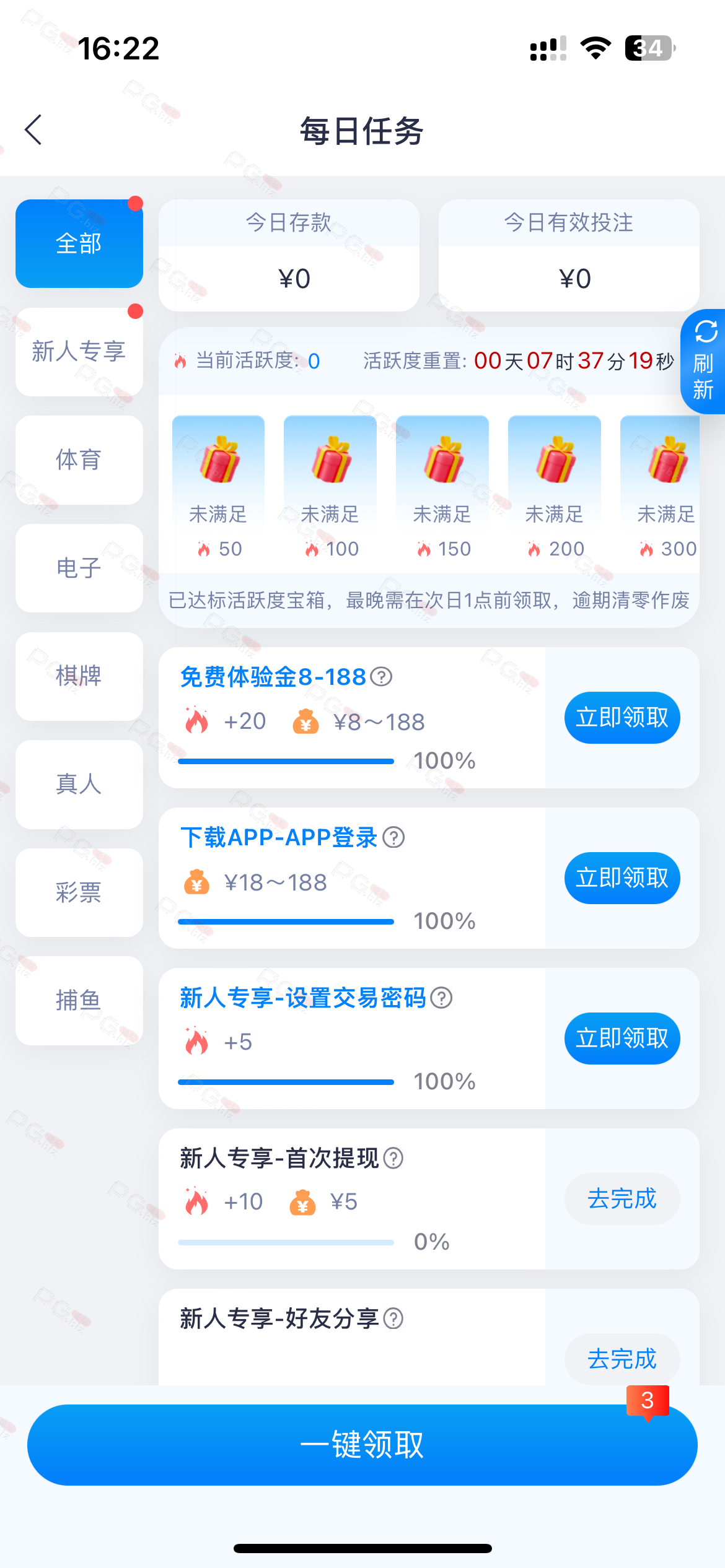Show help for 免费体验金8-188
The height and width of the screenshot is (1568, 725).
point(381,677)
